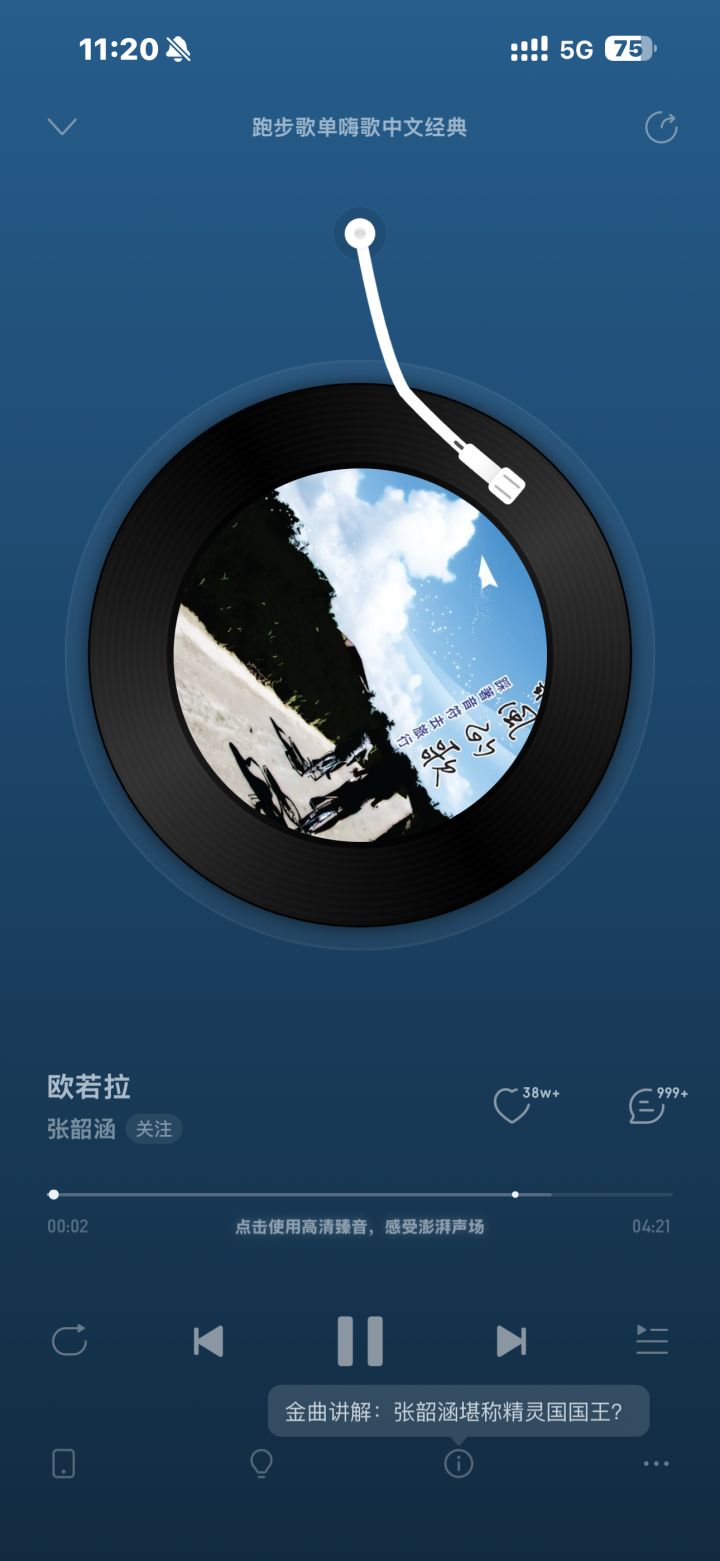The image size is (720, 1561).
Task: Change the repeat mode
Action: (x=69, y=1340)
